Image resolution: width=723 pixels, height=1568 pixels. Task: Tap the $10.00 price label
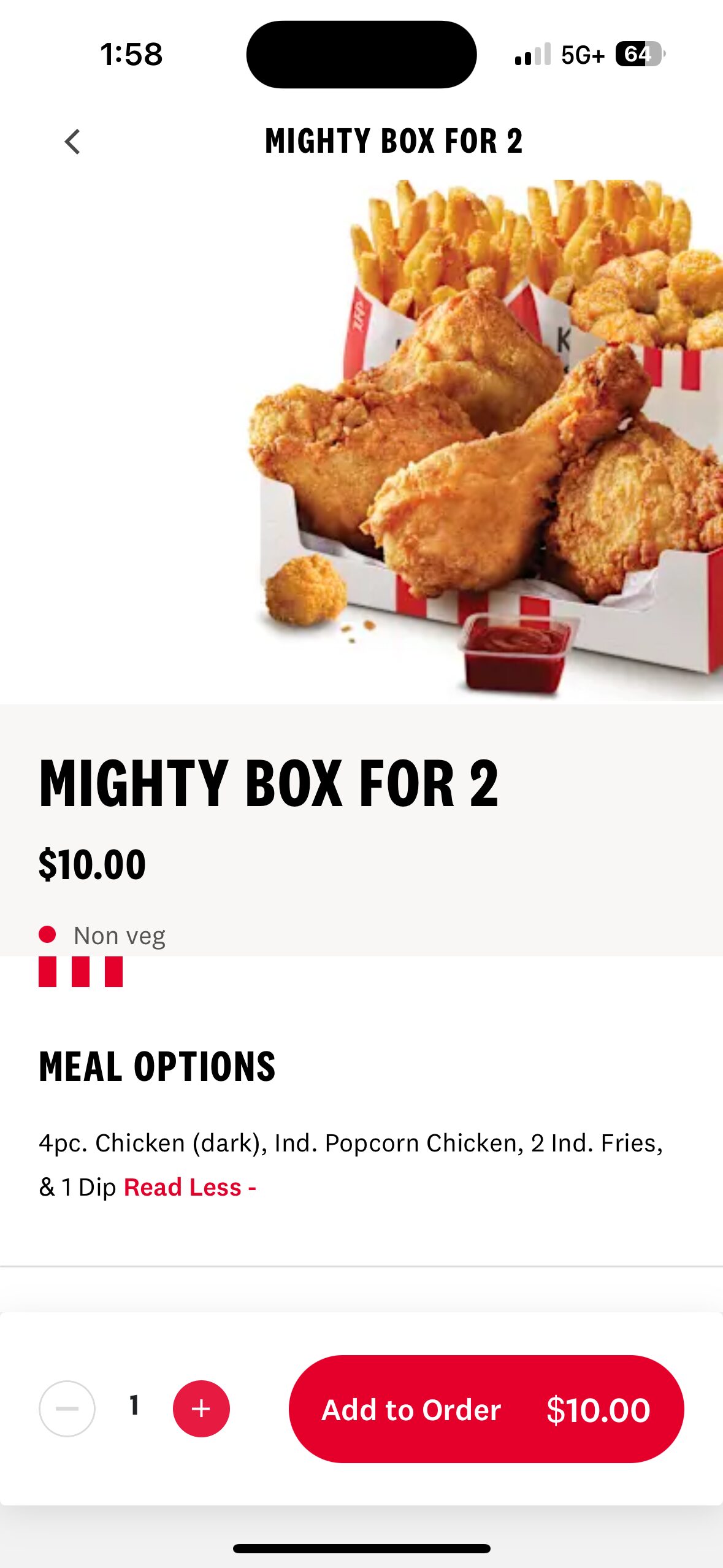click(92, 863)
